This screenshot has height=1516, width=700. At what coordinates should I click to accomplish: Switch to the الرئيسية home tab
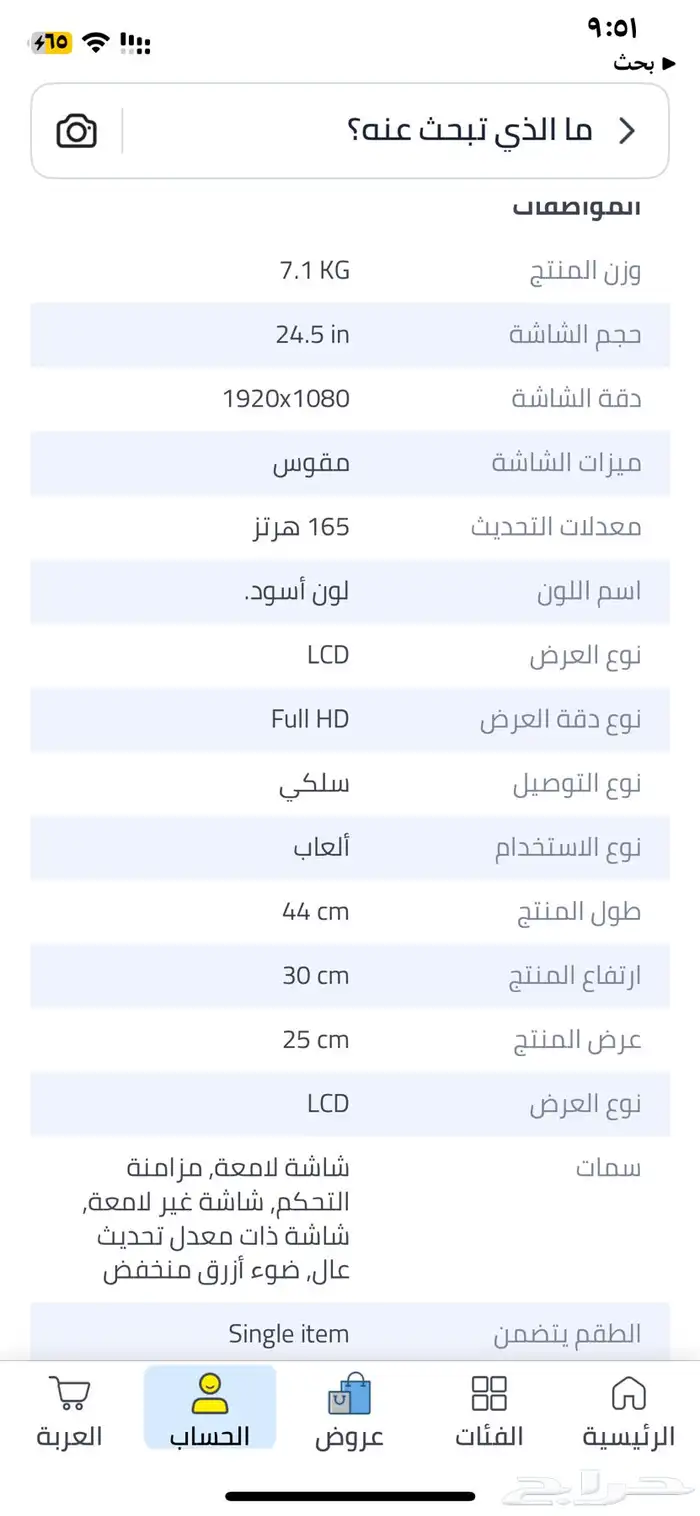[628, 1410]
